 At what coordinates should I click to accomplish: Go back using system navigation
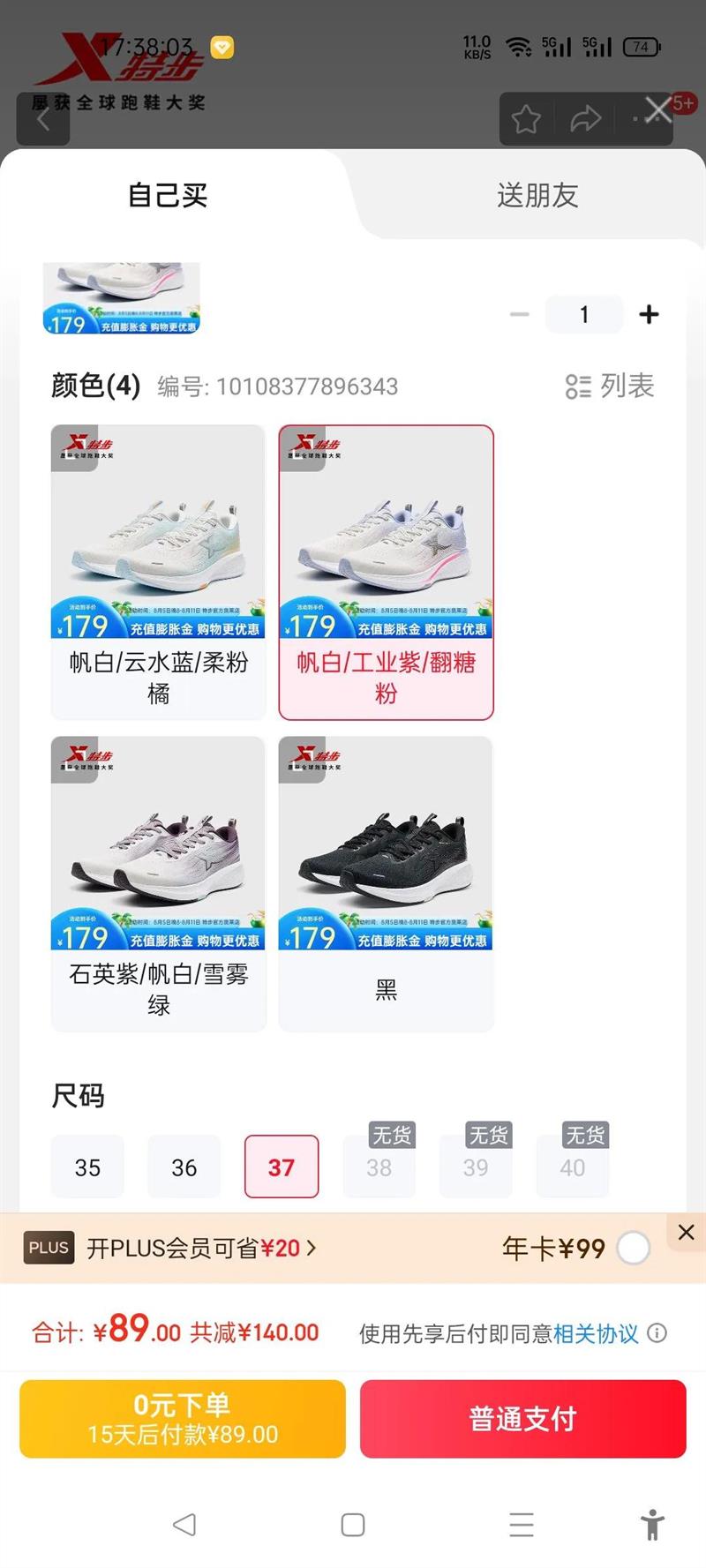[184, 1524]
